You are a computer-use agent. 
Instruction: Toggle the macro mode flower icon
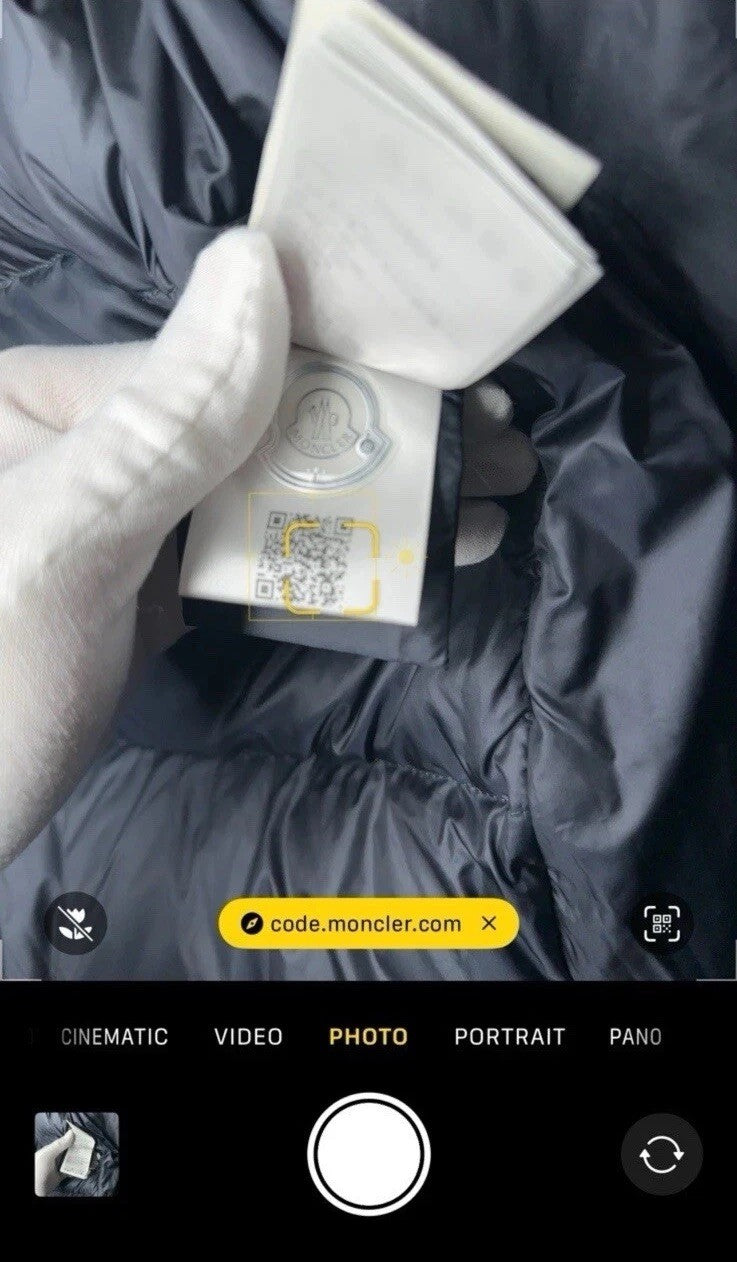tap(76, 924)
